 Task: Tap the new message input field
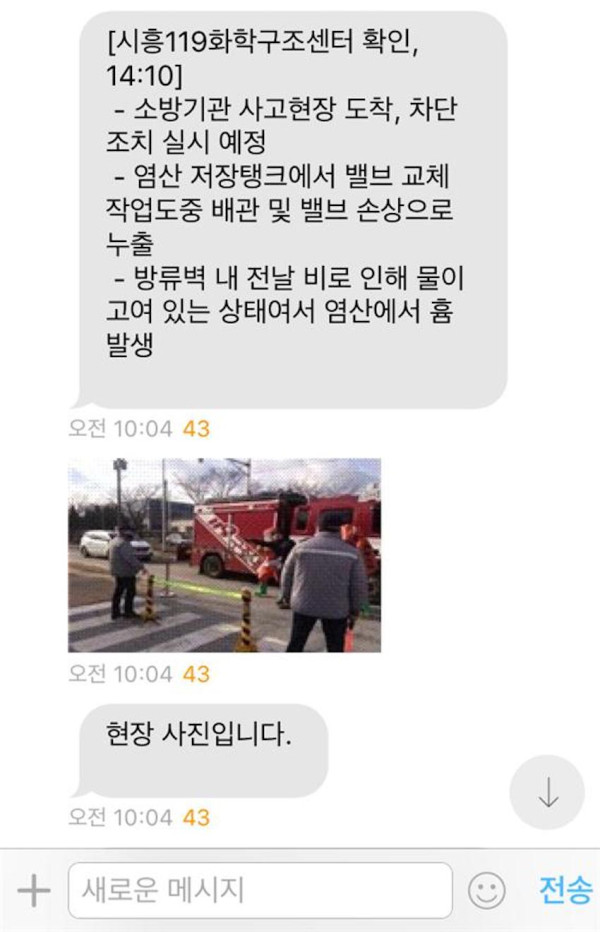click(260, 890)
